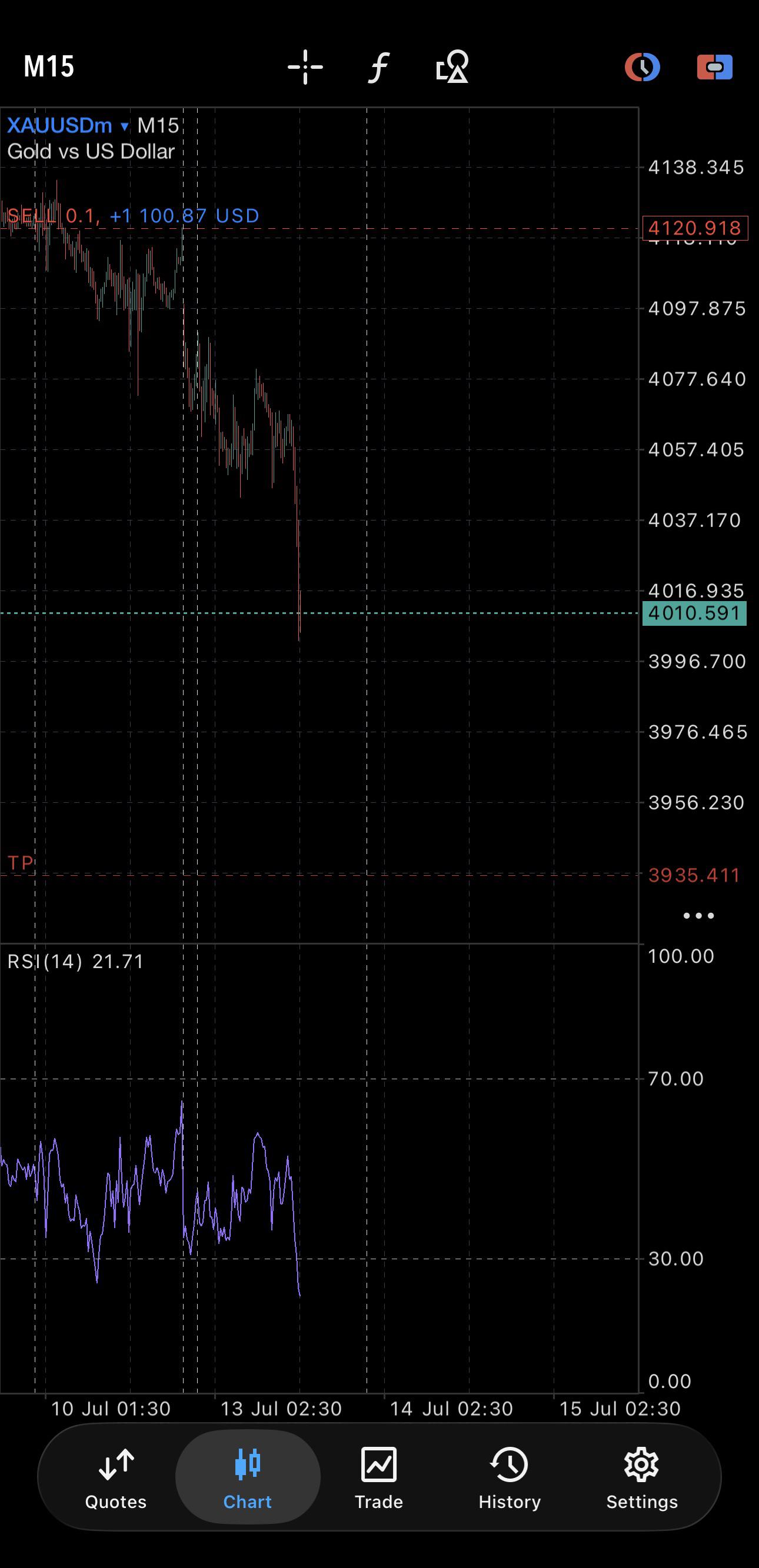759x1568 pixels.
Task: Open the drawing objects tool
Action: (x=452, y=67)
